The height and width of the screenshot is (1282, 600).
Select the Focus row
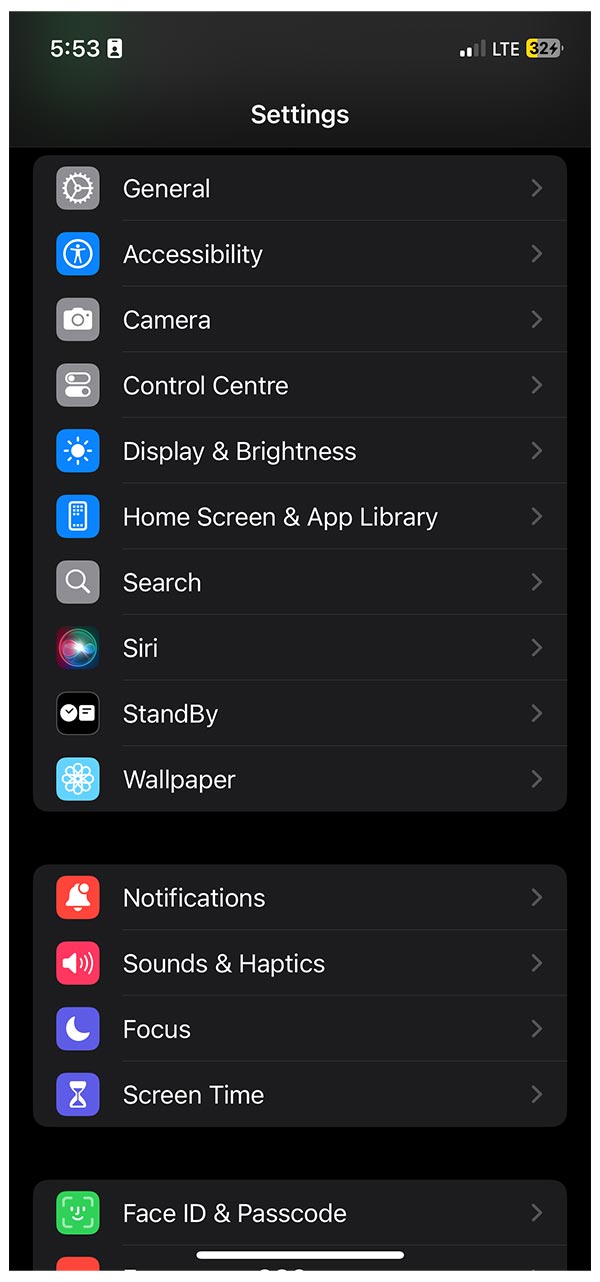point(300,1029)
